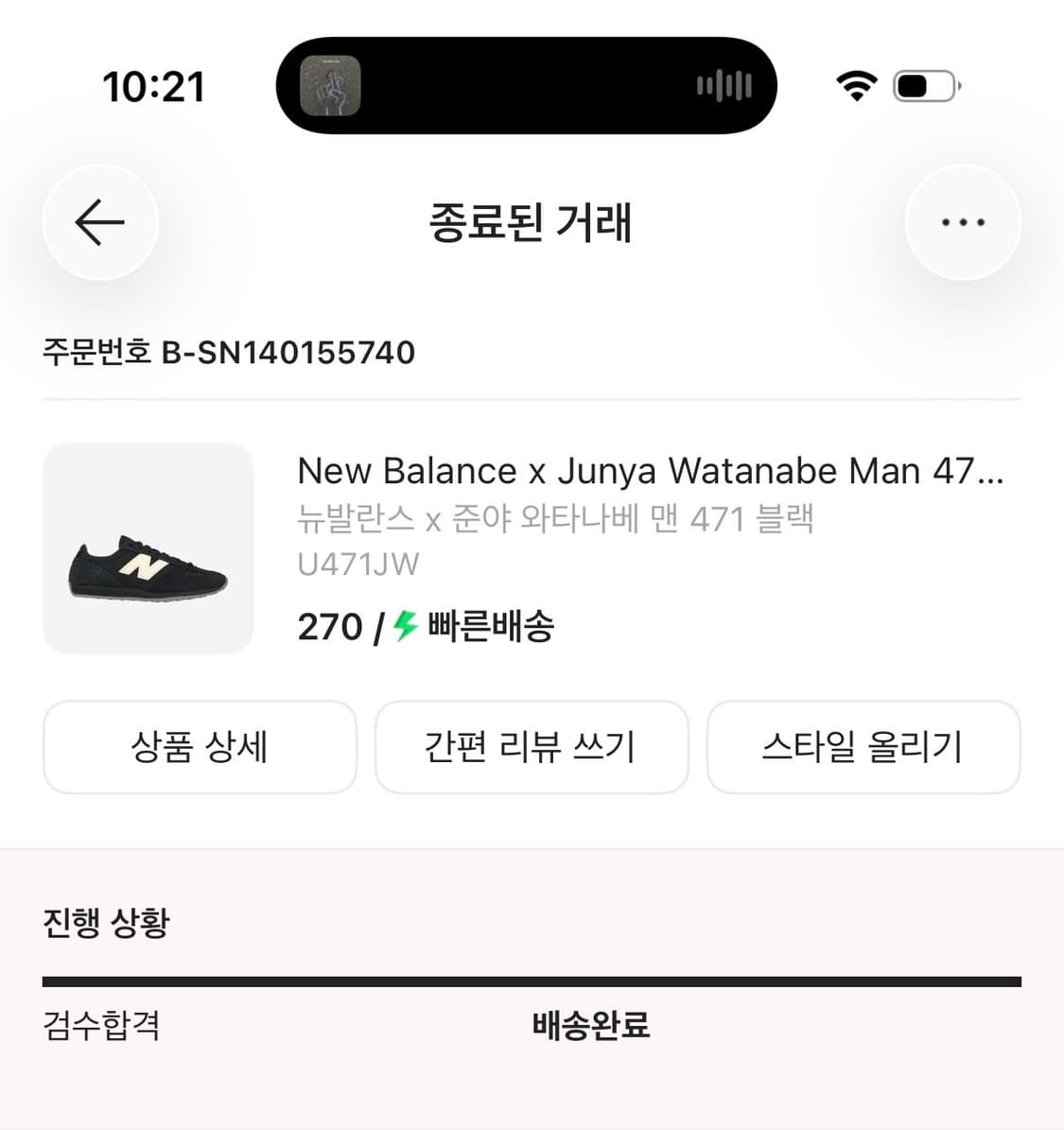Screen dimensions: 1064x1130
Task: Tap the 종료된 거래 screen title
Action: tap(532, 224)
